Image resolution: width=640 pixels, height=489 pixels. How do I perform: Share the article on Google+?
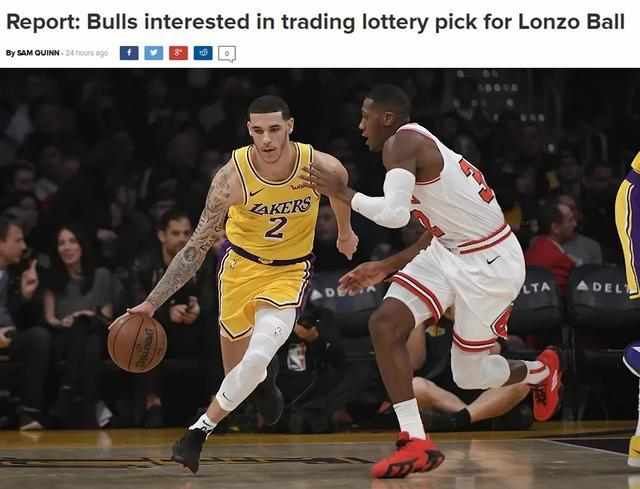(178, 53)
